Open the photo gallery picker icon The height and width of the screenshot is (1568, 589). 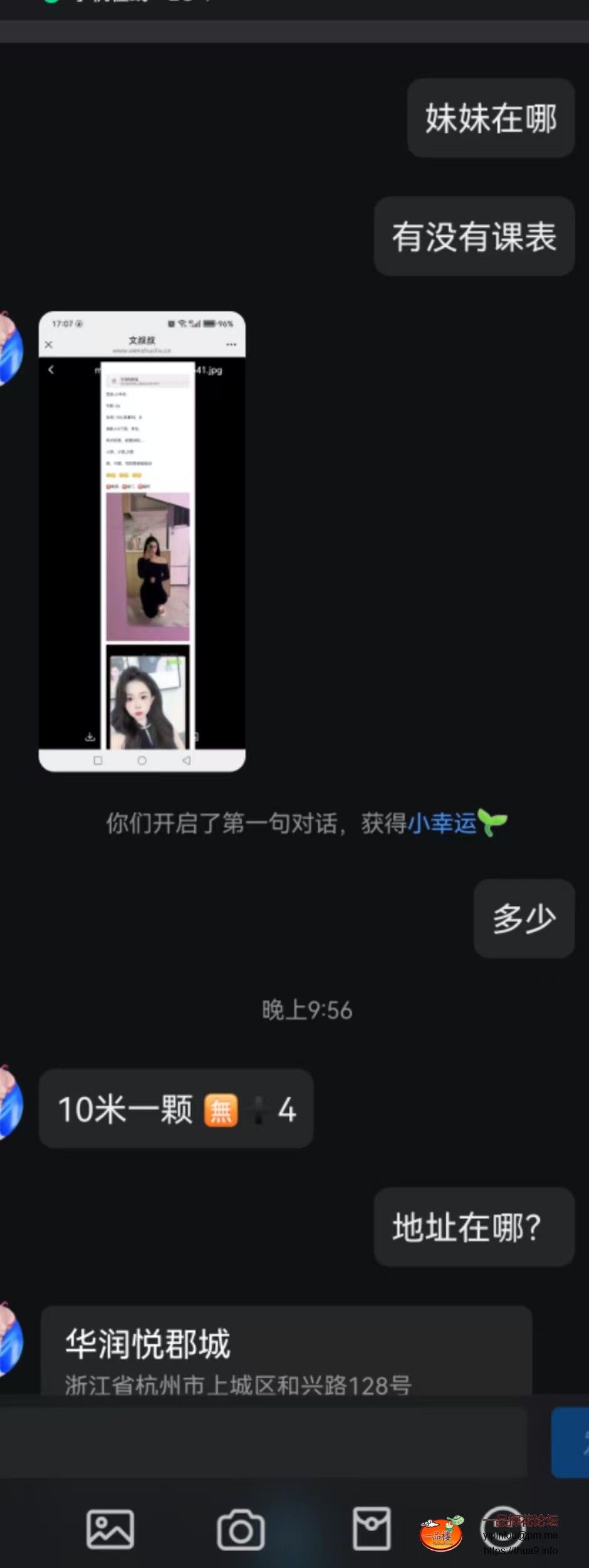(x=110, y=1529)
